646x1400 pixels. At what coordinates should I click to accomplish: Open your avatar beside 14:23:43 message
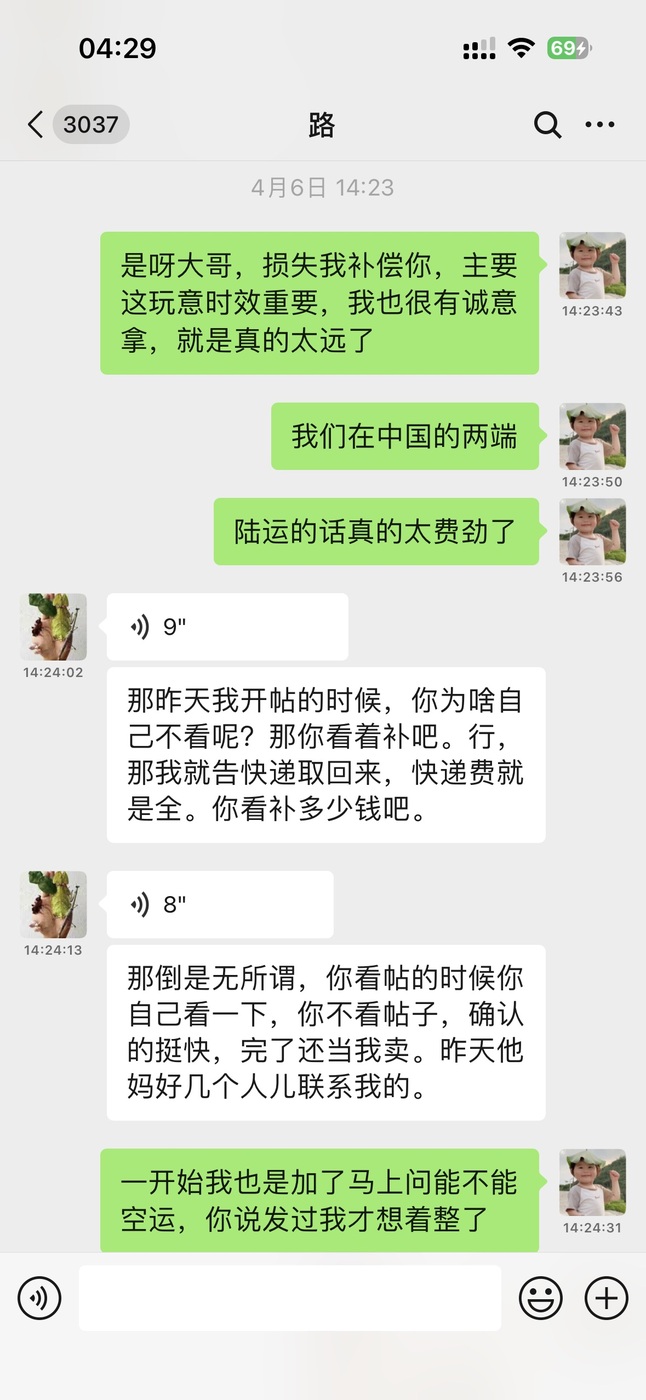pos(593,266)
